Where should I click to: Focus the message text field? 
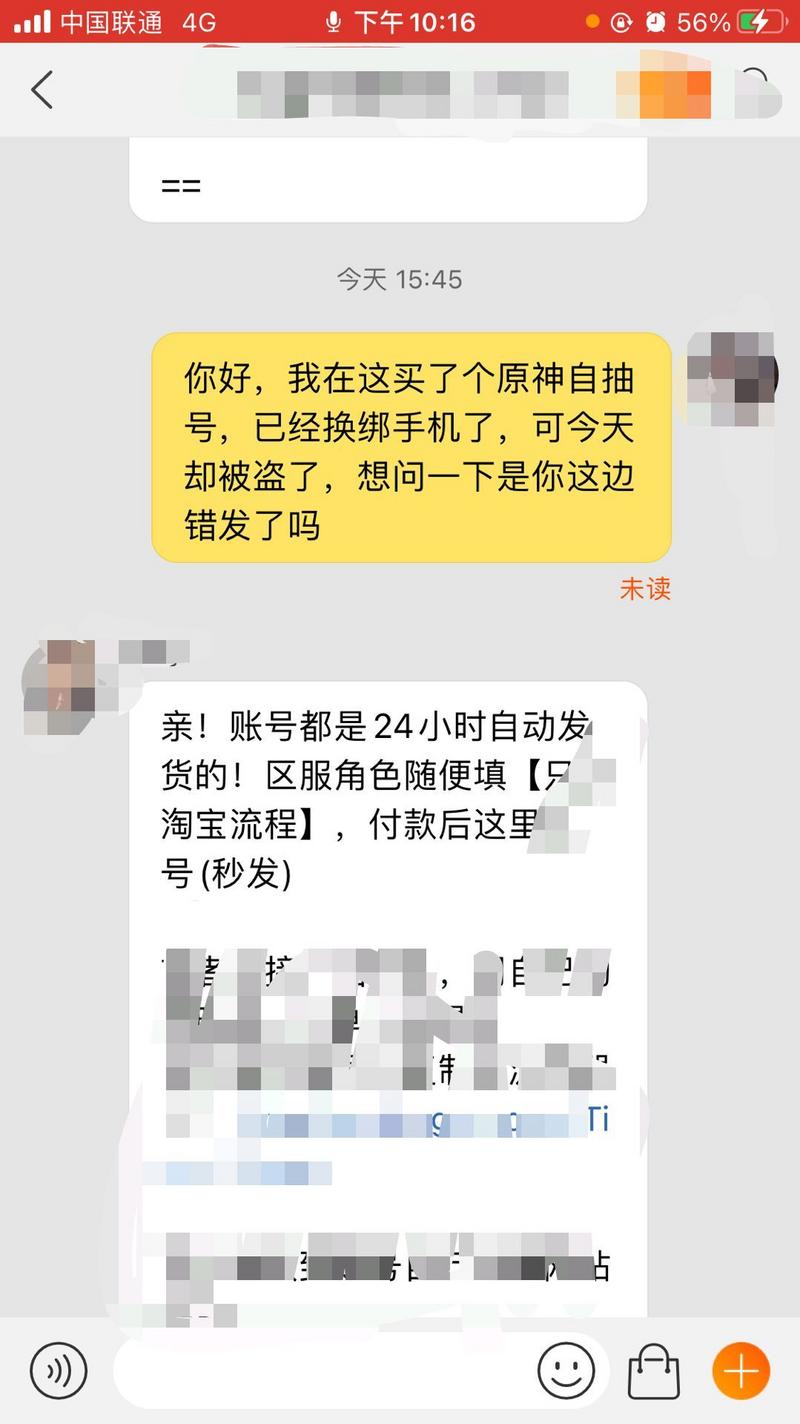tap(320, 1369)
